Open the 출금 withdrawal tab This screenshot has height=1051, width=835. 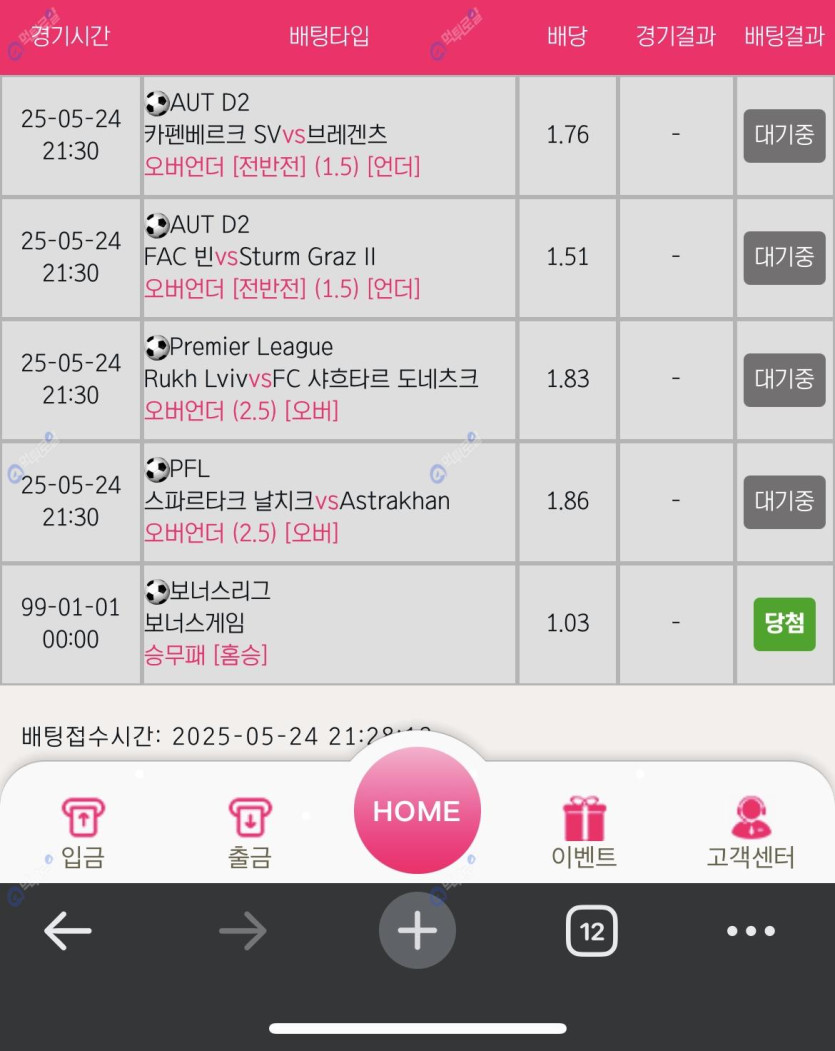(249, 832)
